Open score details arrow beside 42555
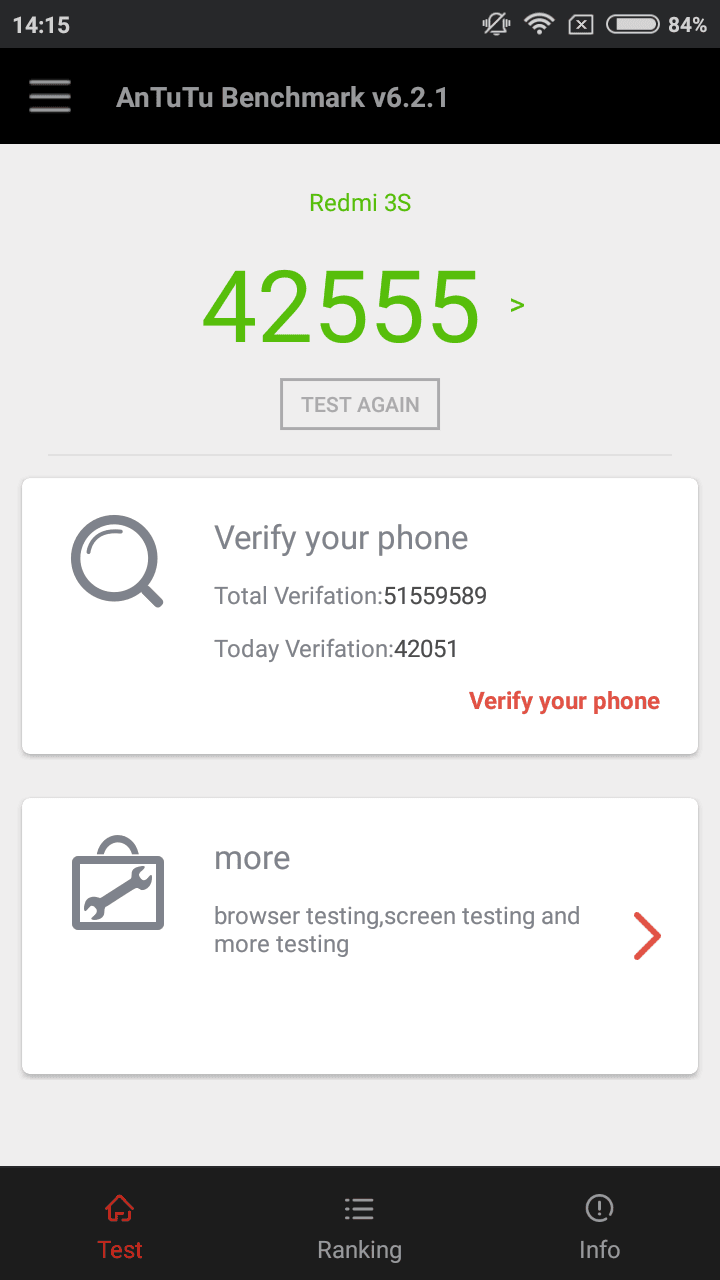This screenshot has width=720, height=1280. coord(517,305)
